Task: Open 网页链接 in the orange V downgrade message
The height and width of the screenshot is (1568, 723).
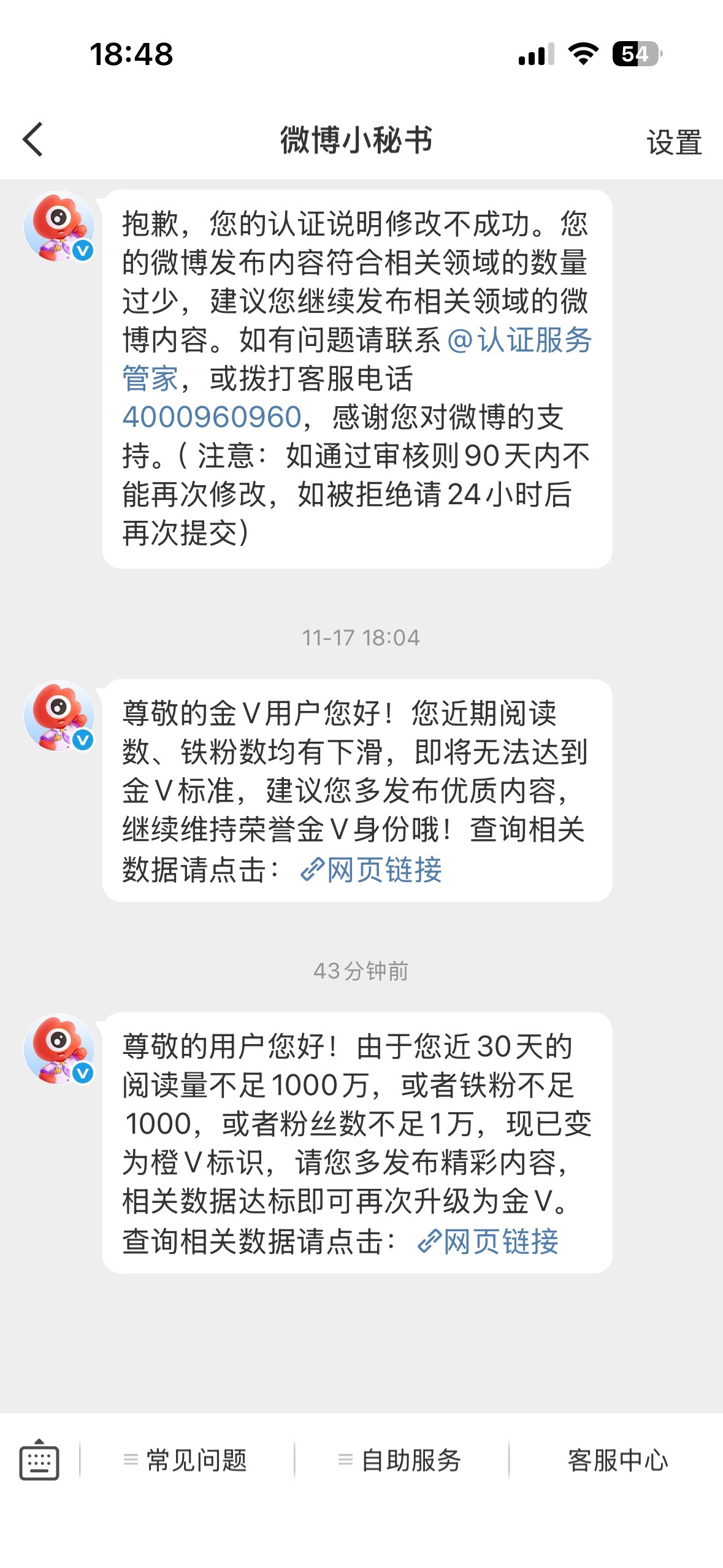Action: pos(500,1241)
